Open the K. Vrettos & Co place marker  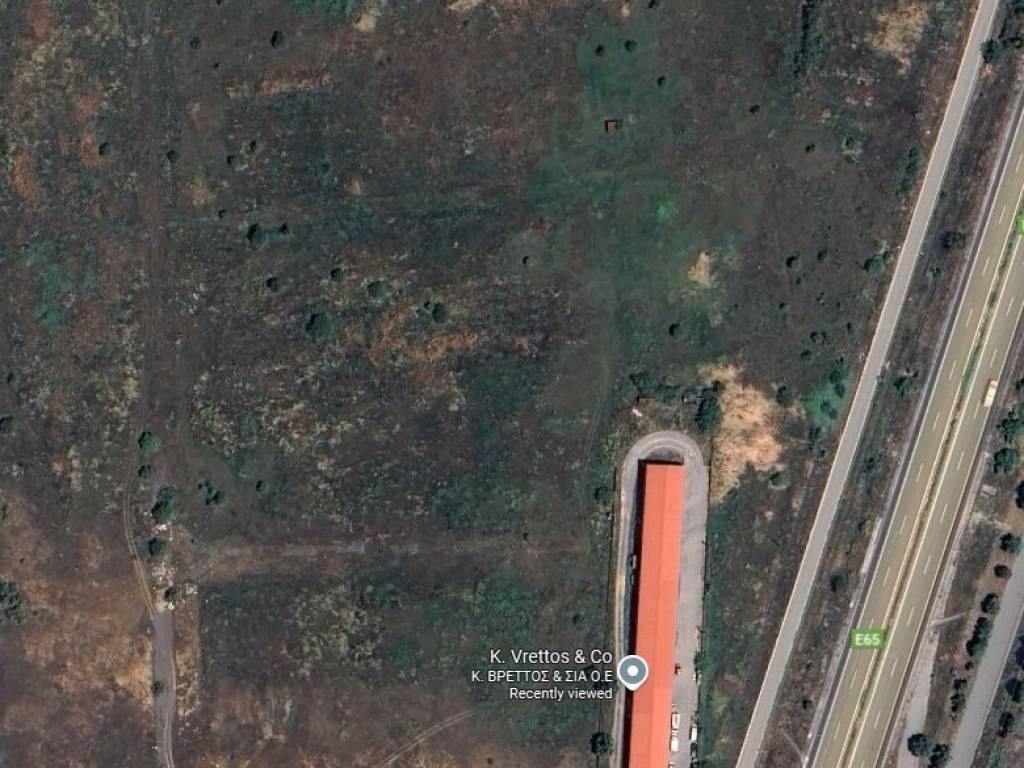(632, 671)
